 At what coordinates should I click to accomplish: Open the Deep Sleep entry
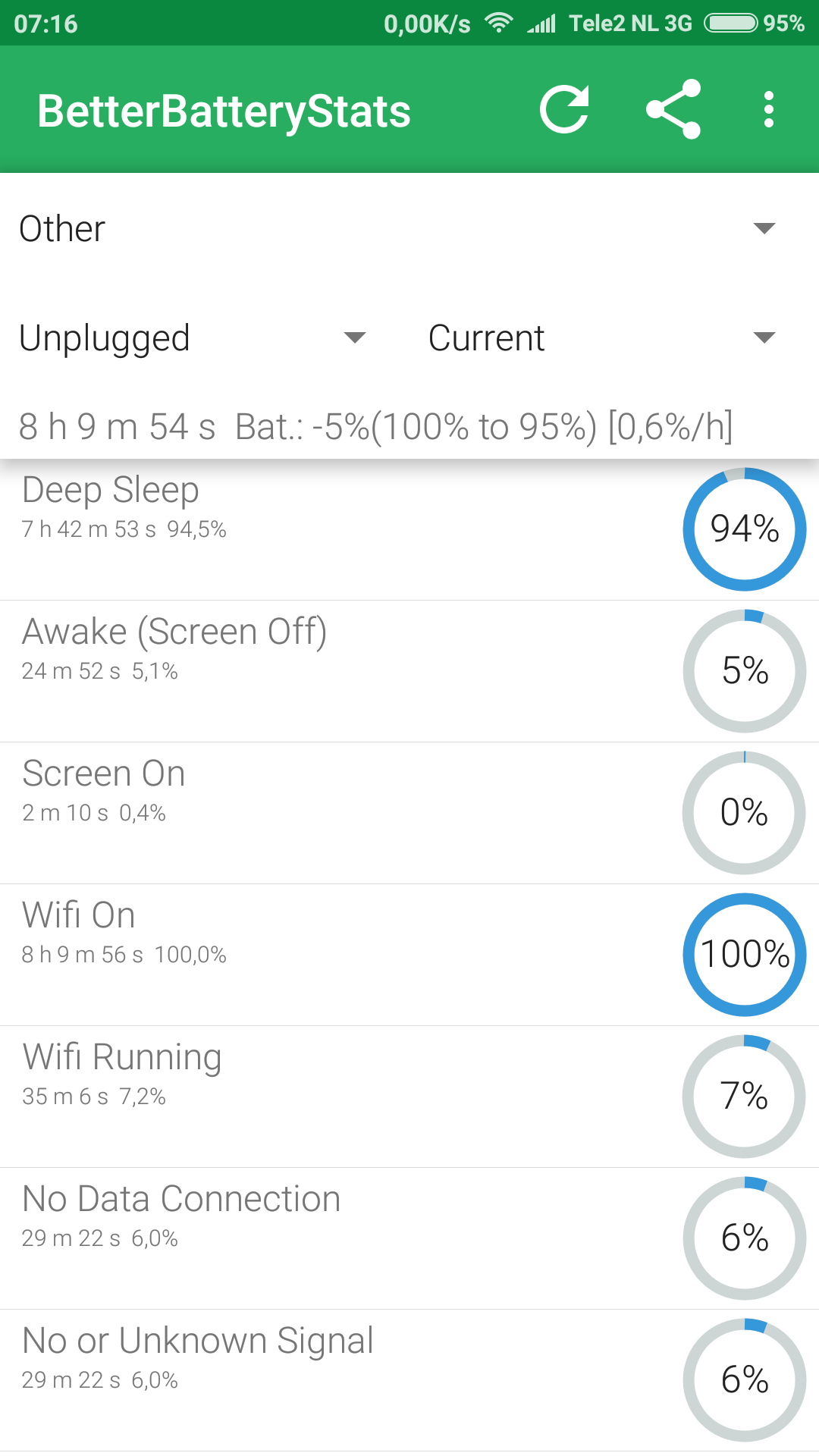(409, 529)
